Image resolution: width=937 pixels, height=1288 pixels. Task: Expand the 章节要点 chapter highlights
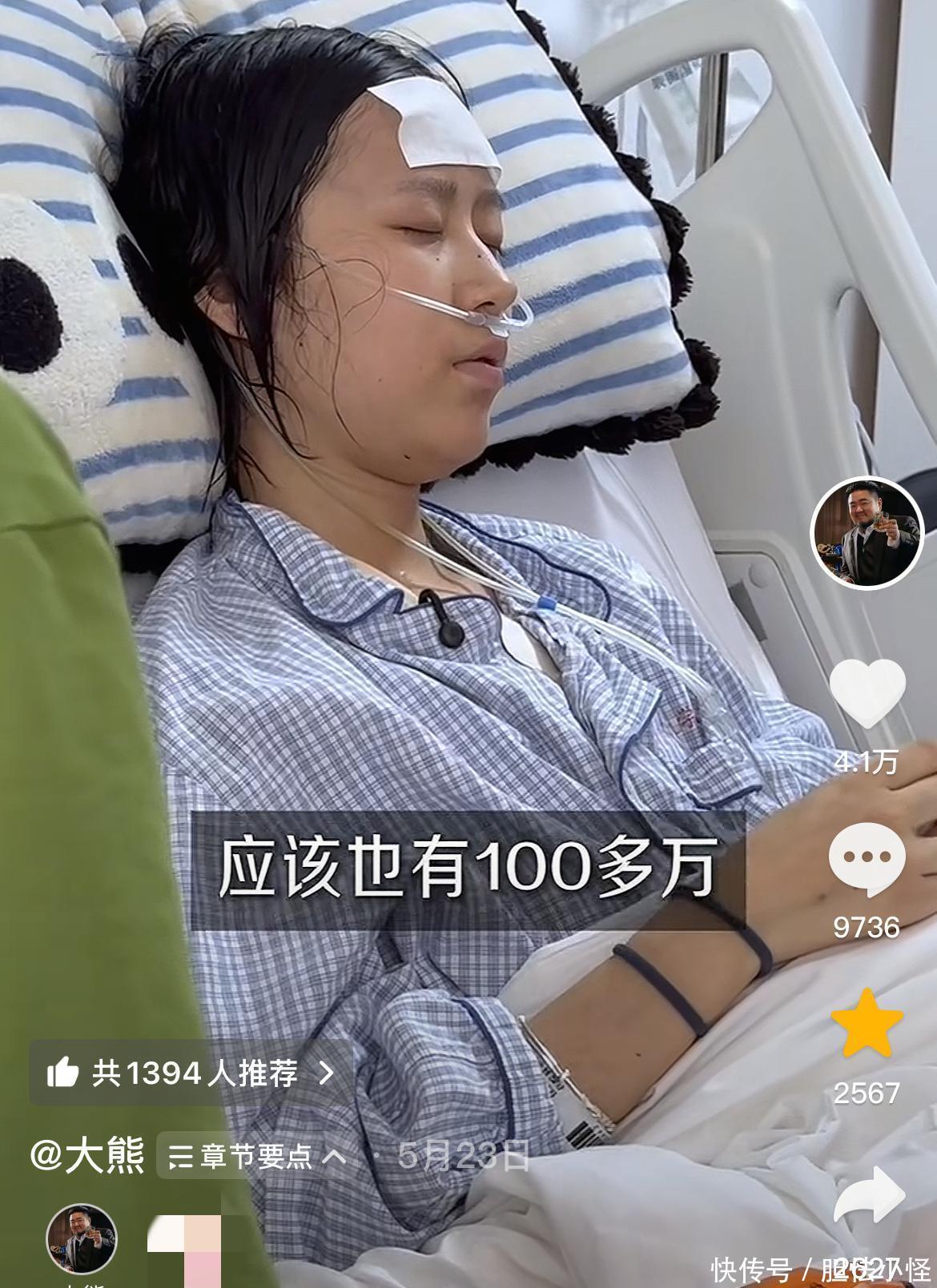coord(257,1155)
